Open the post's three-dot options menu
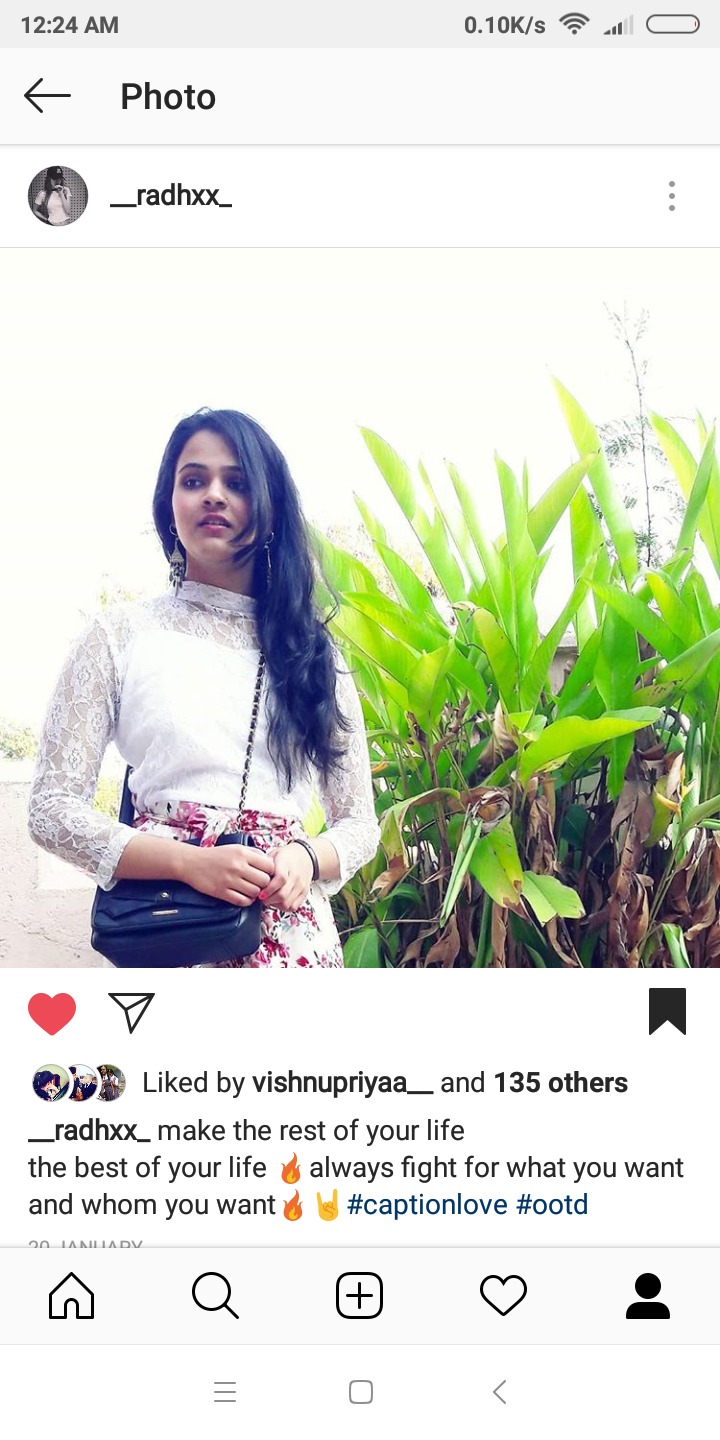 pyautogui.click(x=672, y=196)
